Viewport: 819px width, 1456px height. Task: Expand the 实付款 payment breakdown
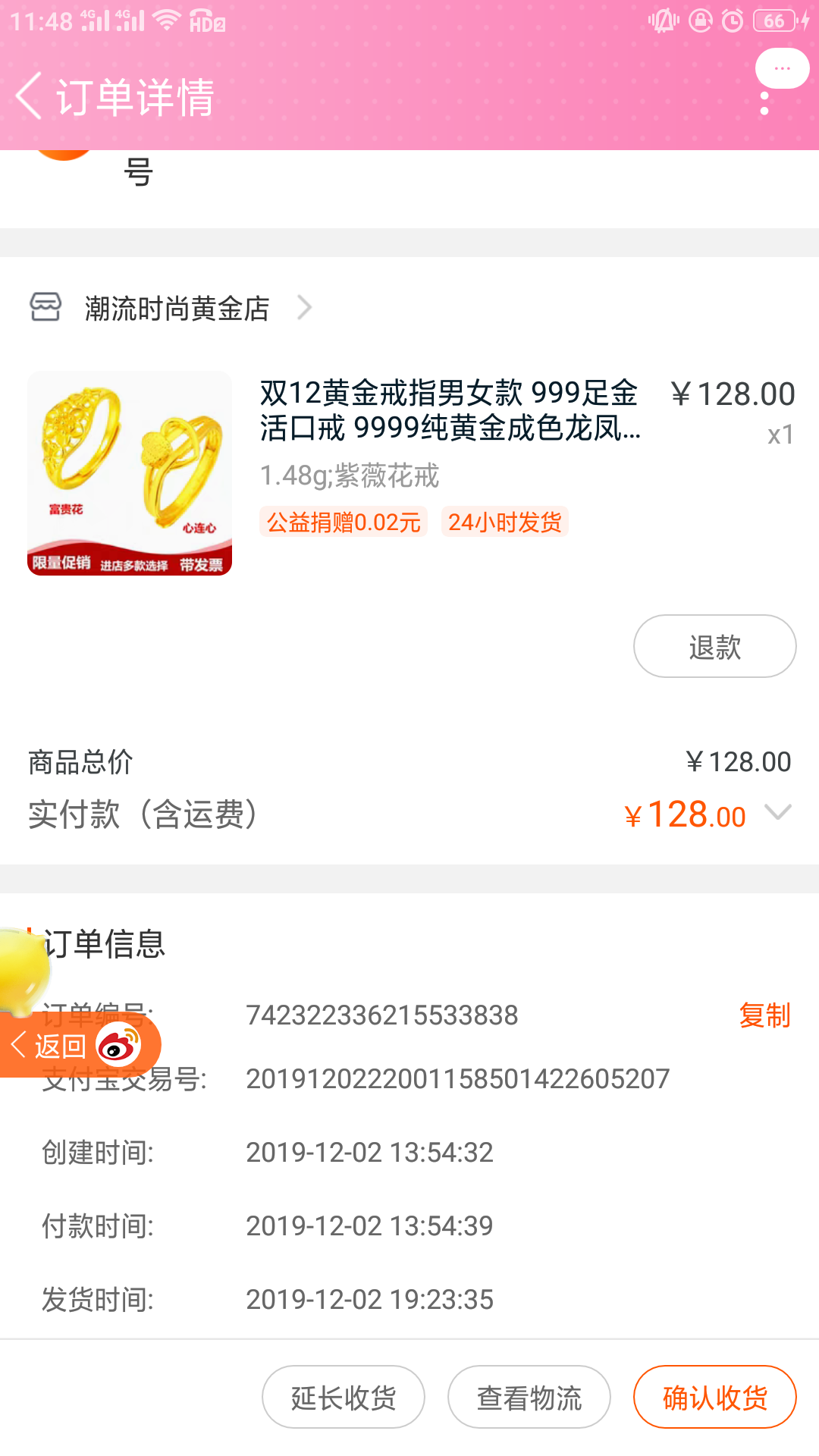(x=778, y=813)
